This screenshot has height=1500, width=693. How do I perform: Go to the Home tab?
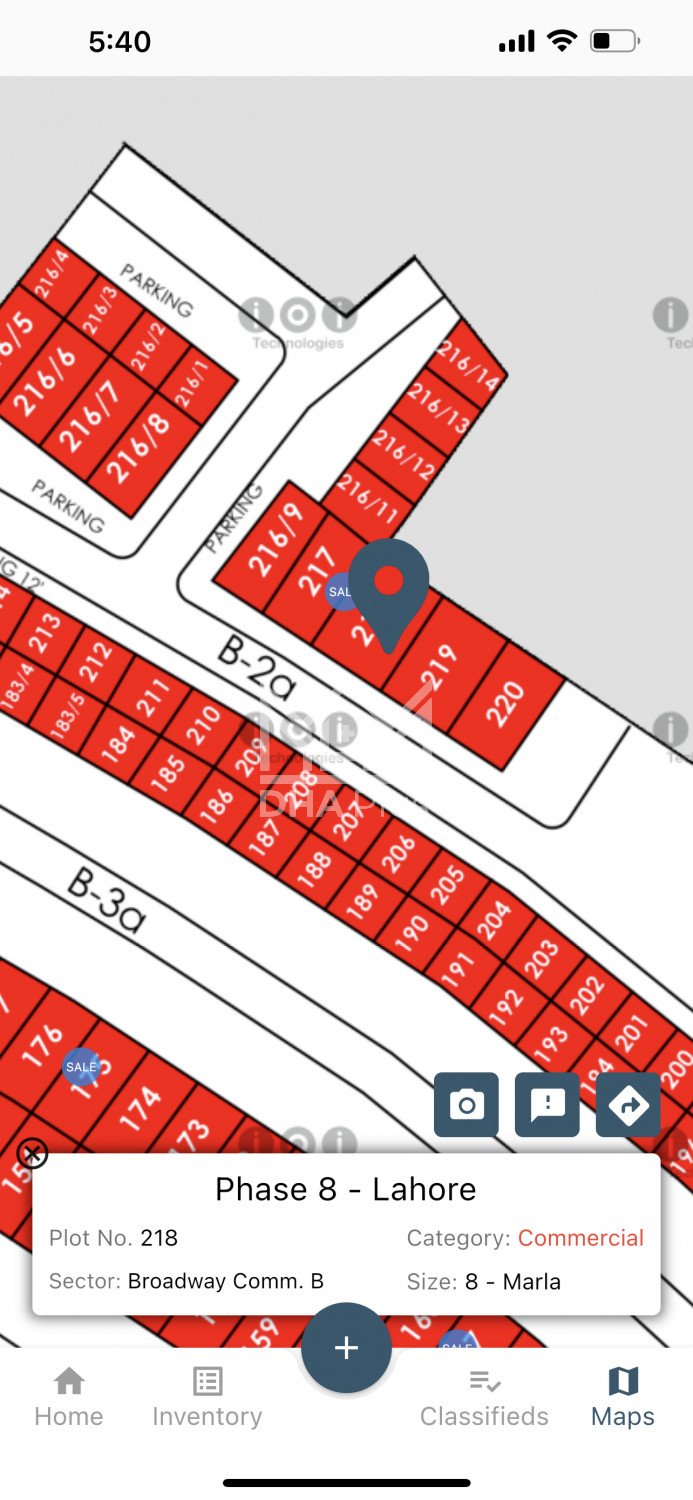click(68, 1398)
